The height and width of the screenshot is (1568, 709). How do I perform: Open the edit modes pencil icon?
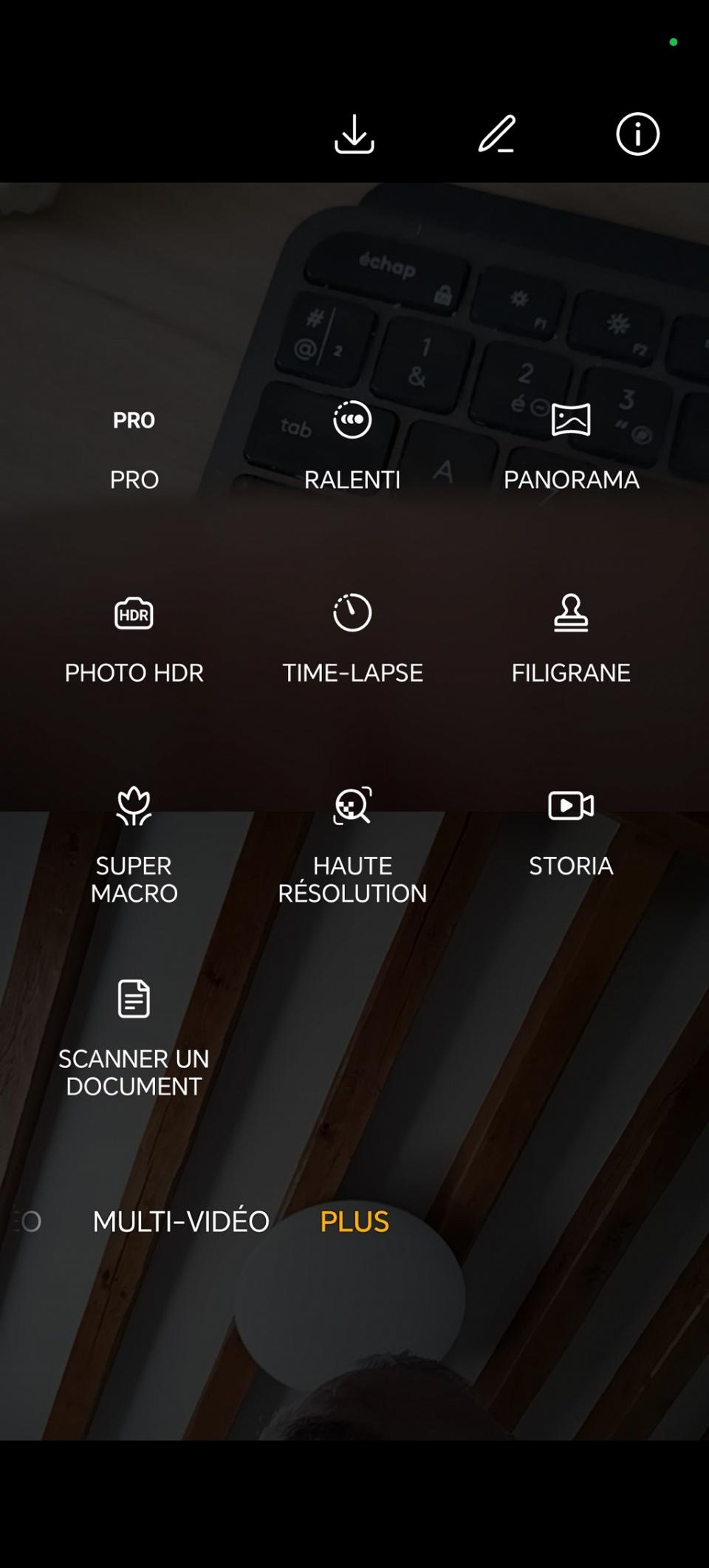tap(496, 134)
